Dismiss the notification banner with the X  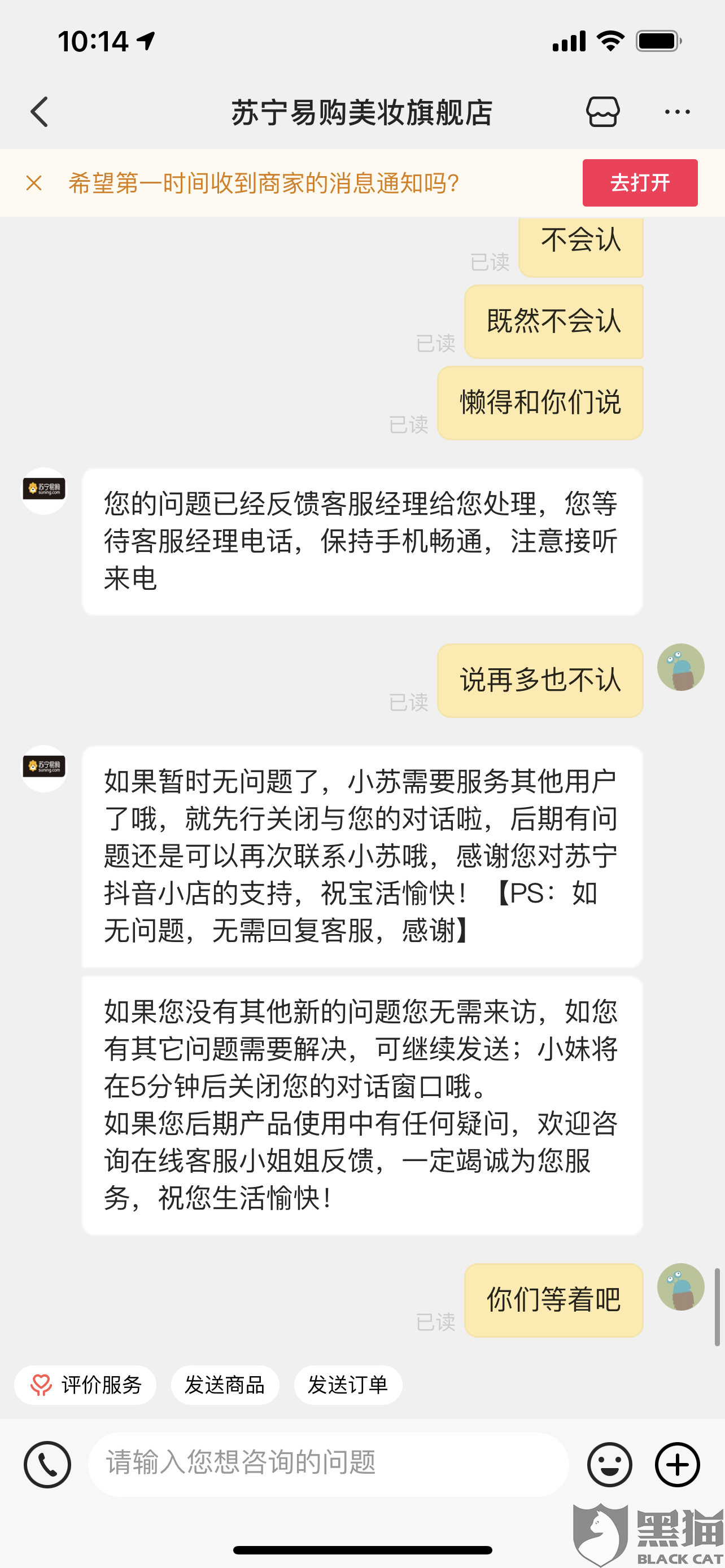pos(33,183)
